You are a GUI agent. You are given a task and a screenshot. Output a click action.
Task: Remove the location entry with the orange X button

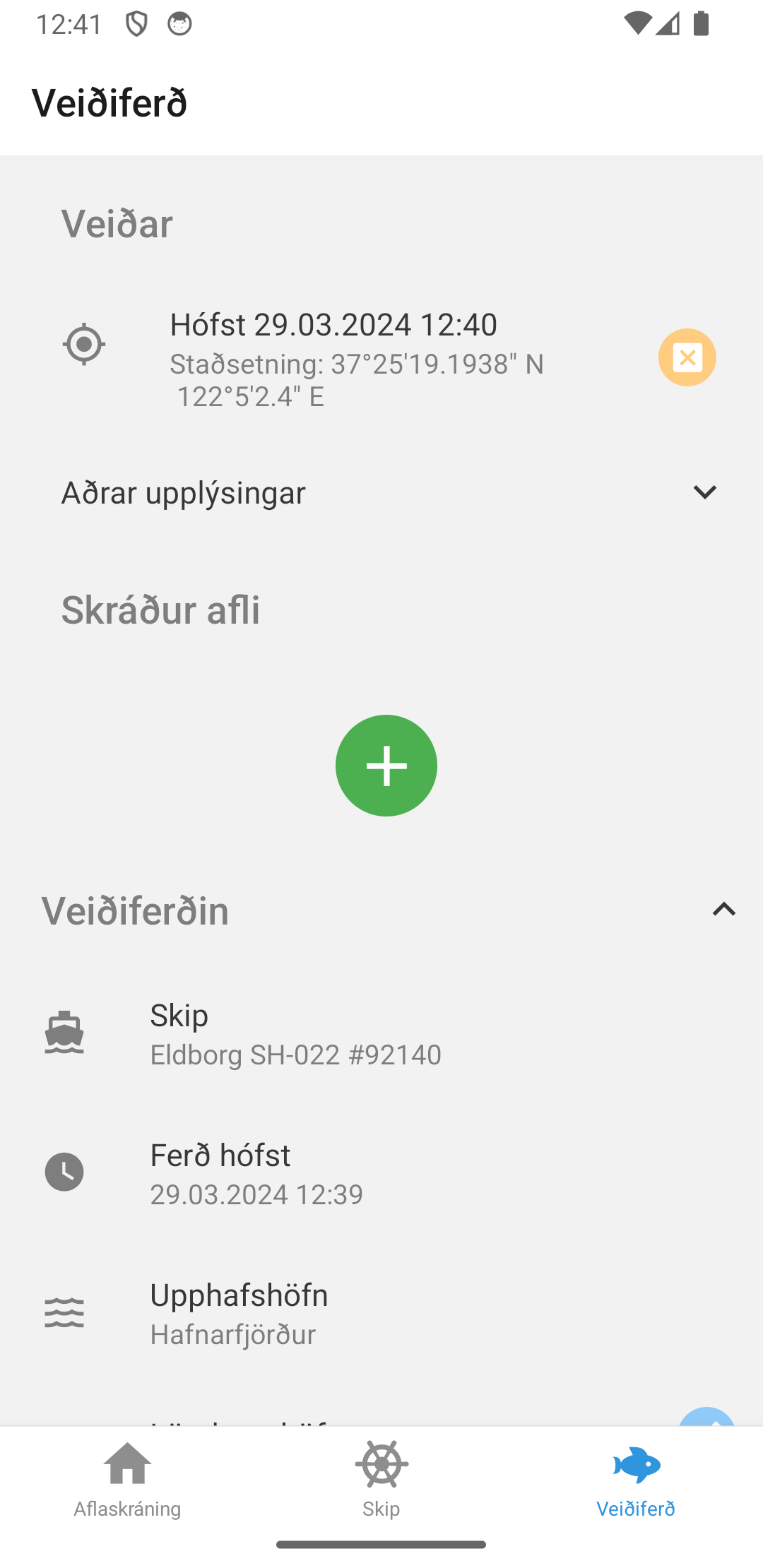coord(687,357)
